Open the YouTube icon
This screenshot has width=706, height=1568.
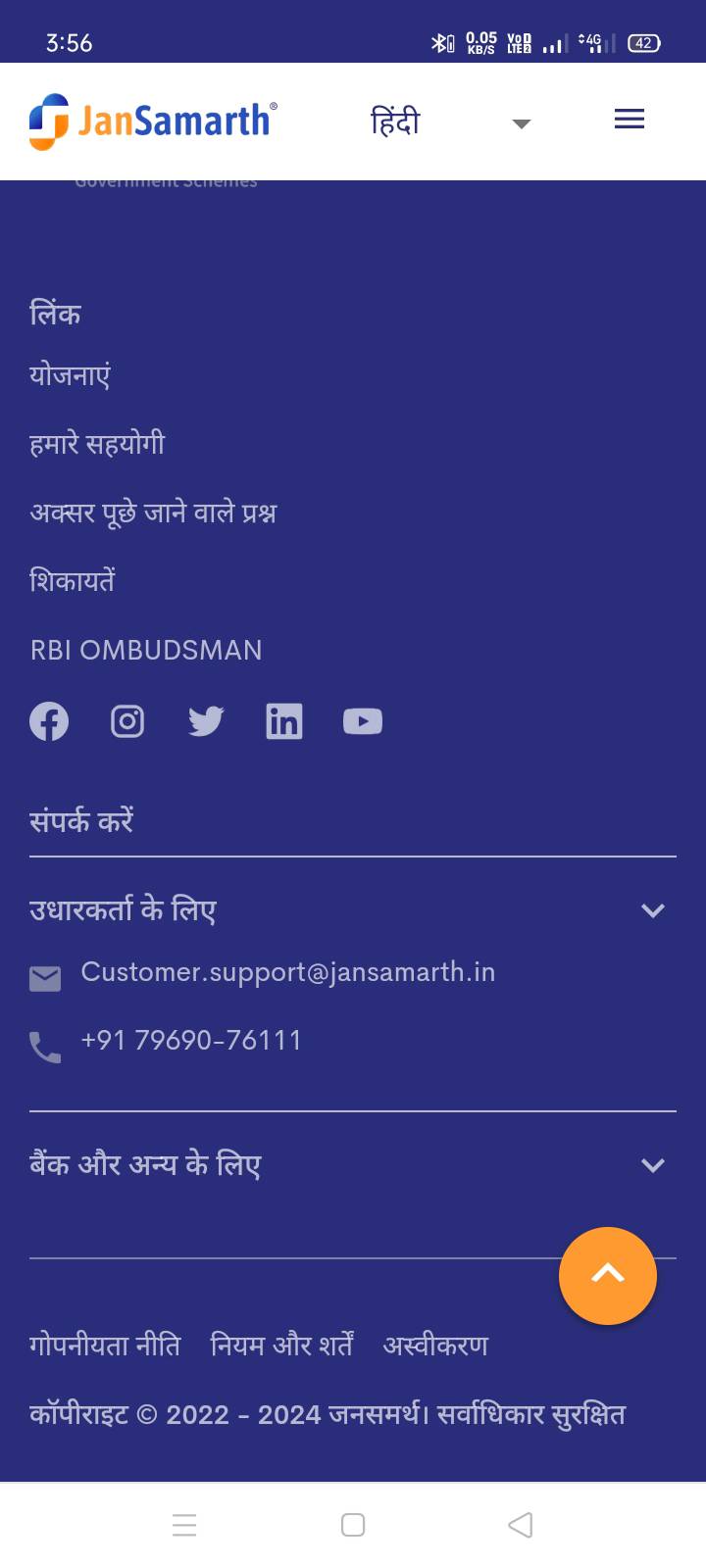[x=363, y=721]
